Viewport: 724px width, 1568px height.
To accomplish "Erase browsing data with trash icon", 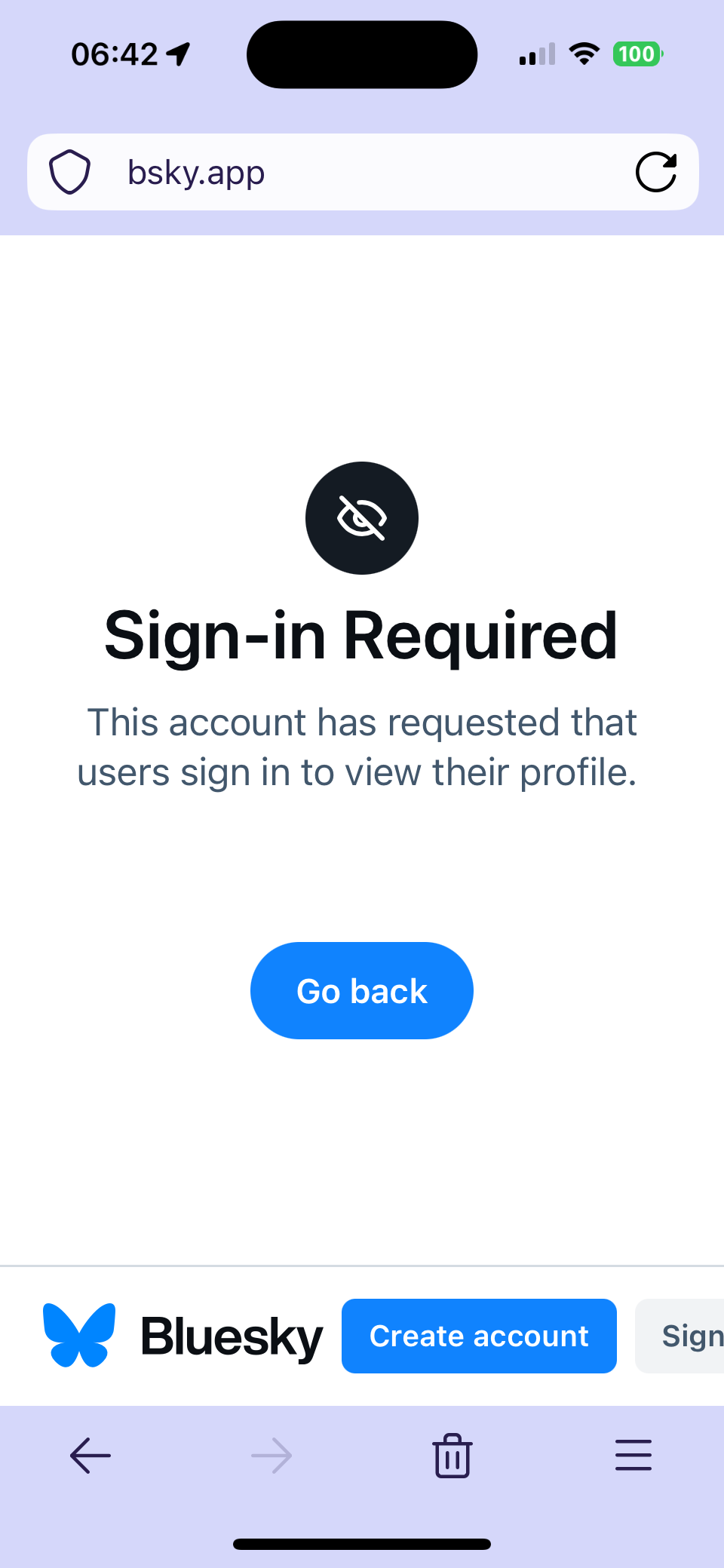I will (x=452, y=1455).
